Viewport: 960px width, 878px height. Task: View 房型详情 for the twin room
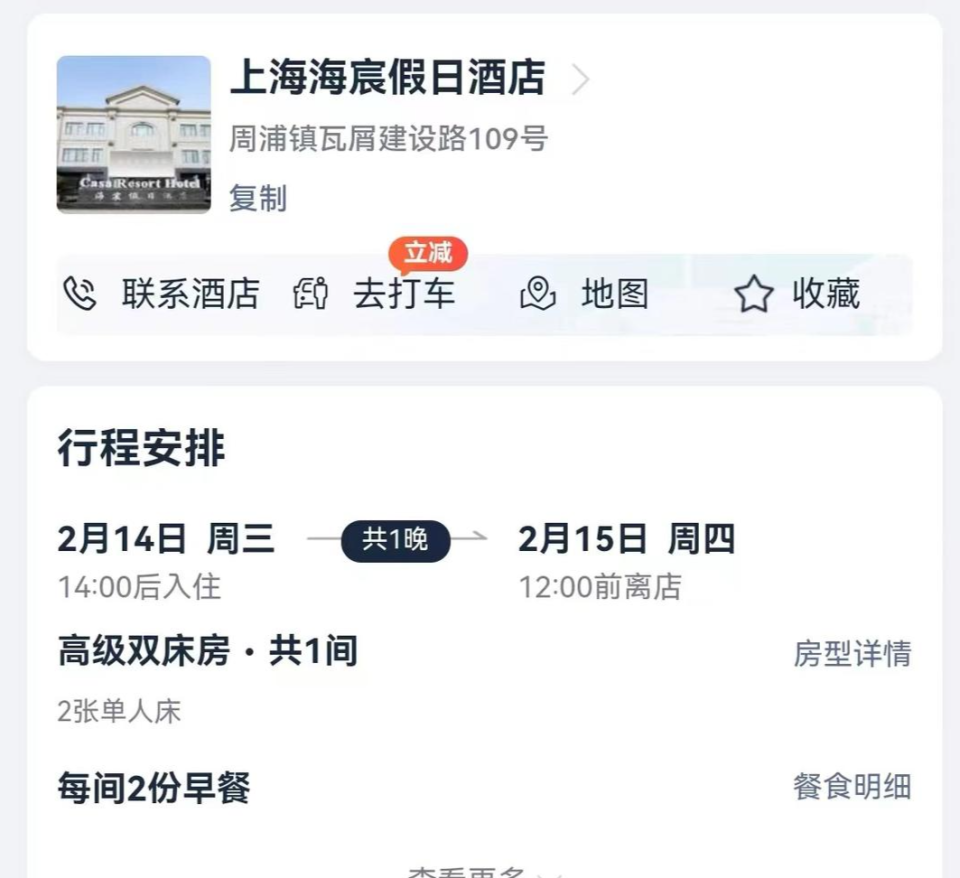click(x=852, y=654)
